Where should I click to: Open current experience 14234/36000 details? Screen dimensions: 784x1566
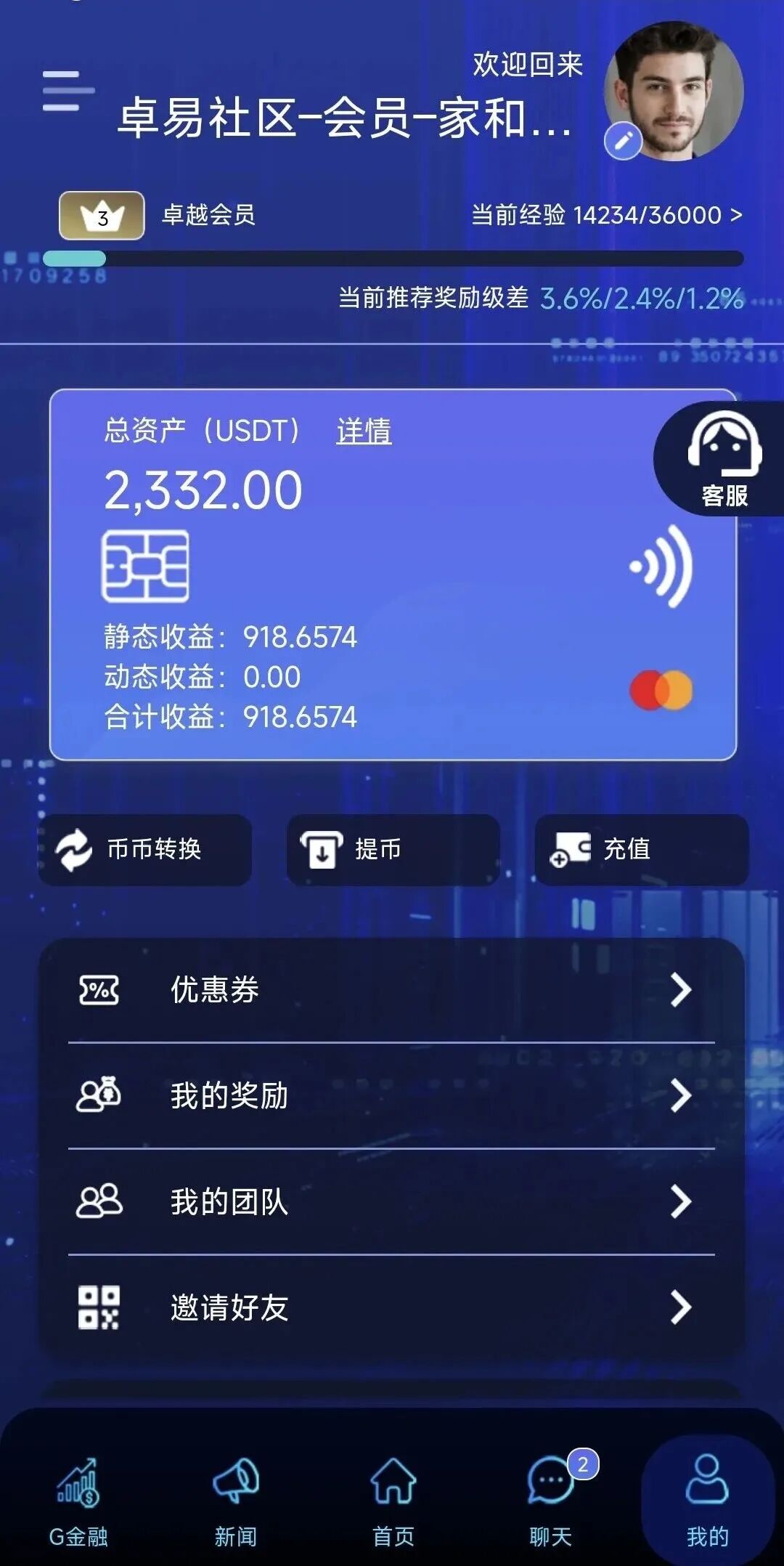[x=606, y=215]
